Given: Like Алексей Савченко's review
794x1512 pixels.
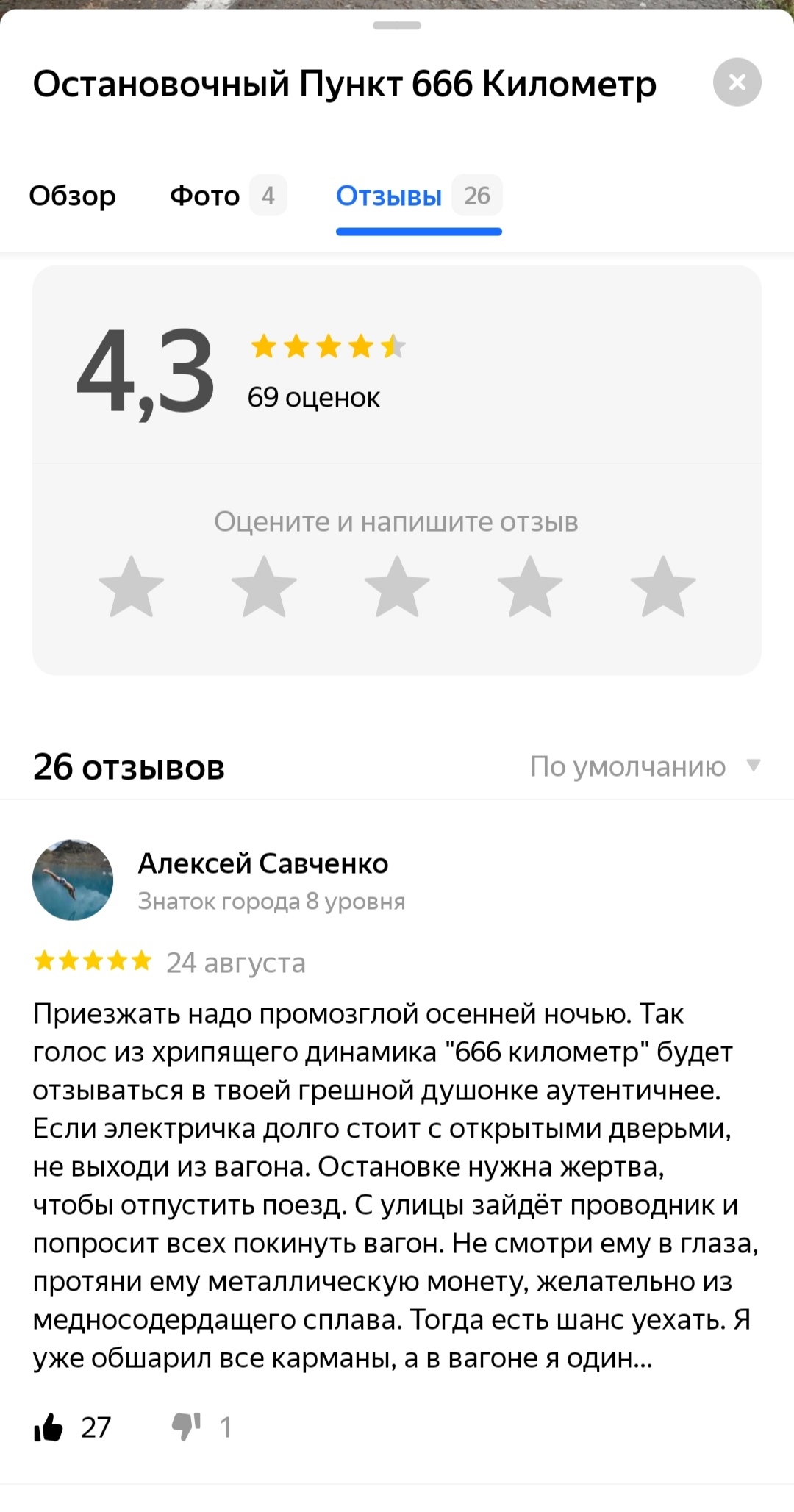Looking at the screenshot, I should 49,1427.
